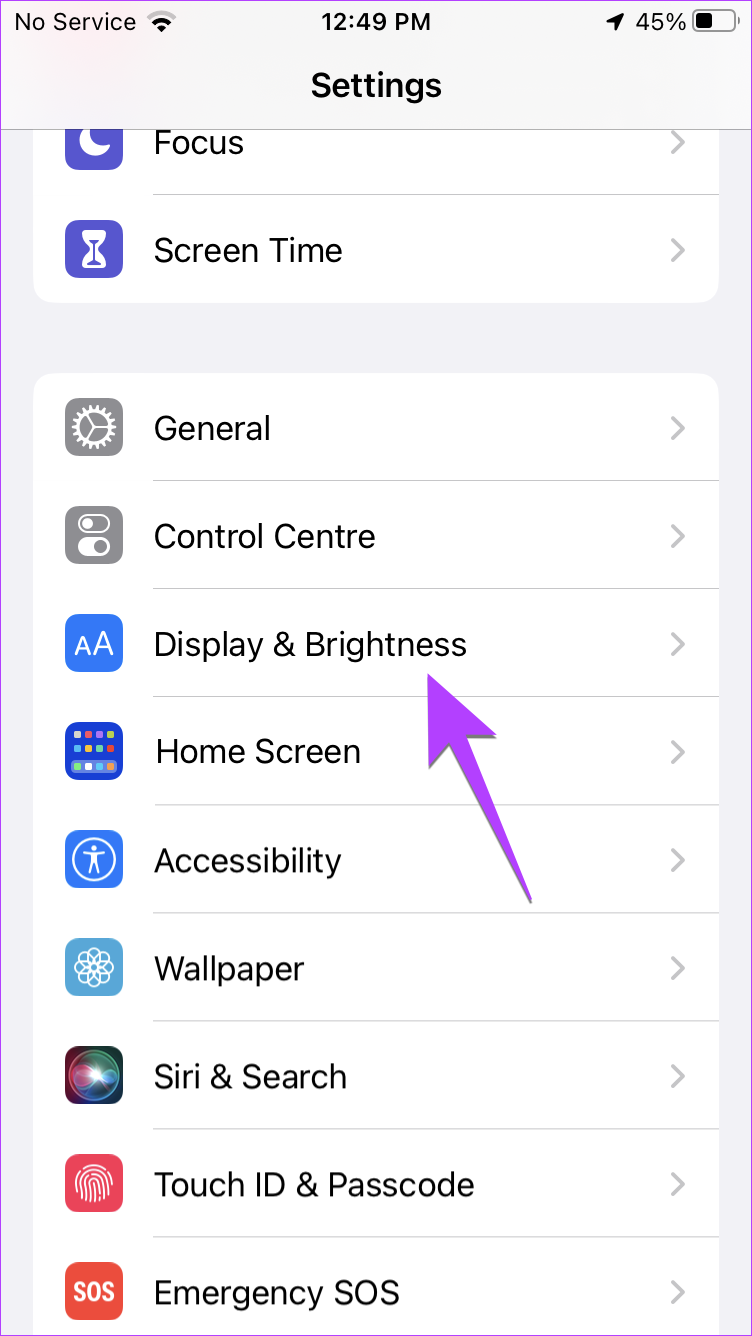Screen dimensions: 752x1336
Task: Select Display & Brightness
Action: point(310,644)
